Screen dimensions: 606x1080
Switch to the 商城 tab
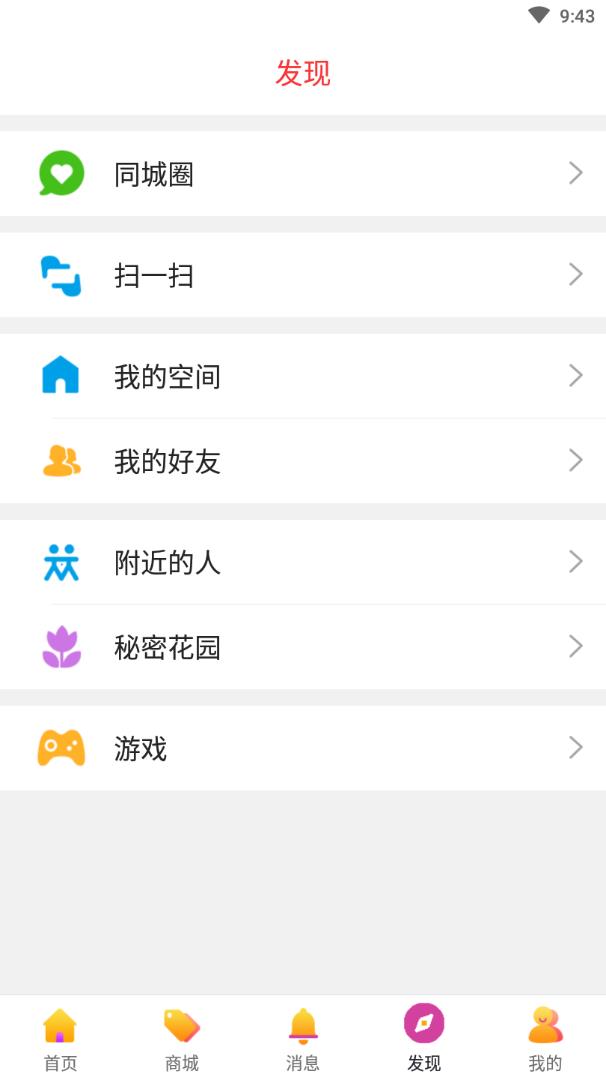click(x=182, y=1039)
